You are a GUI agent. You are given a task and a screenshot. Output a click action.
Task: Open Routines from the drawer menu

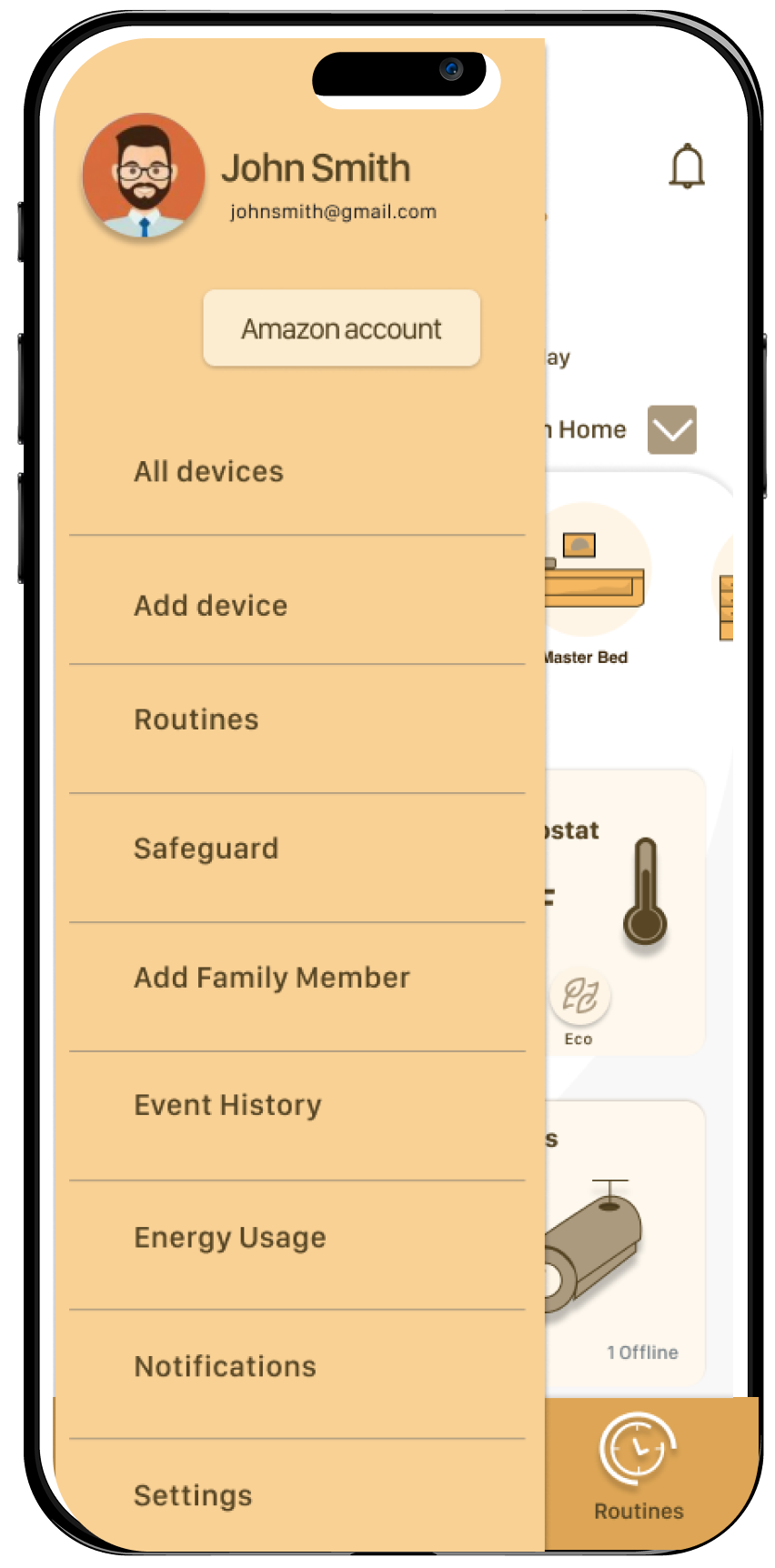(x=196, y=719)
